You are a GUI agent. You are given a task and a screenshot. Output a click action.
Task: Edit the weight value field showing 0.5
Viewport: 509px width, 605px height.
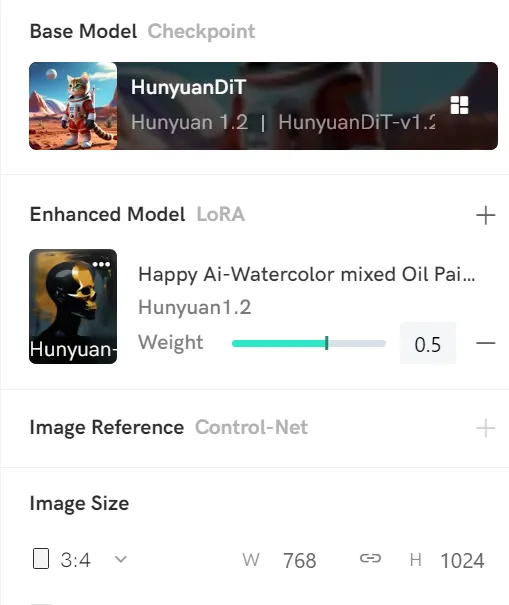pos(428,343)
